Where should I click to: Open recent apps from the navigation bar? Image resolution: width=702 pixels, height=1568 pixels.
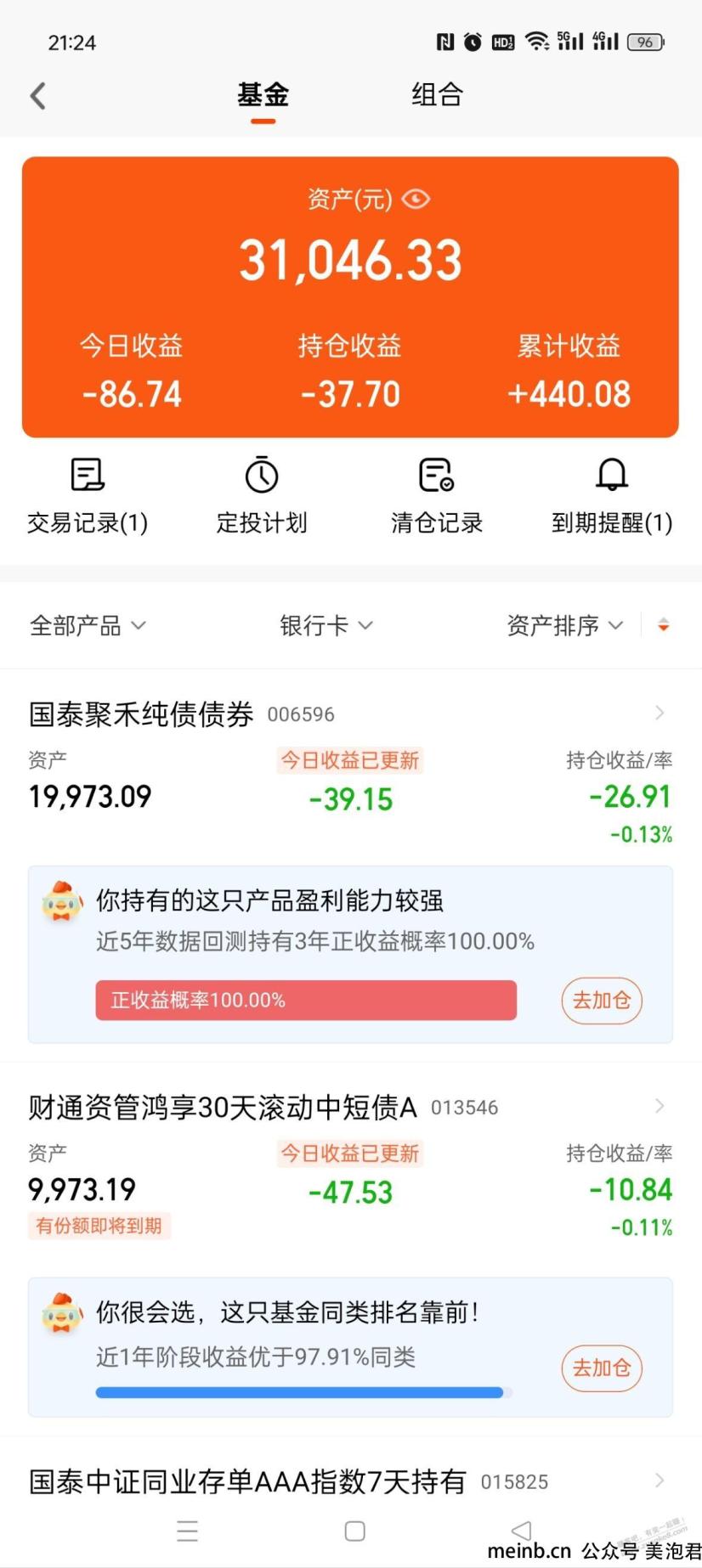187,1531
